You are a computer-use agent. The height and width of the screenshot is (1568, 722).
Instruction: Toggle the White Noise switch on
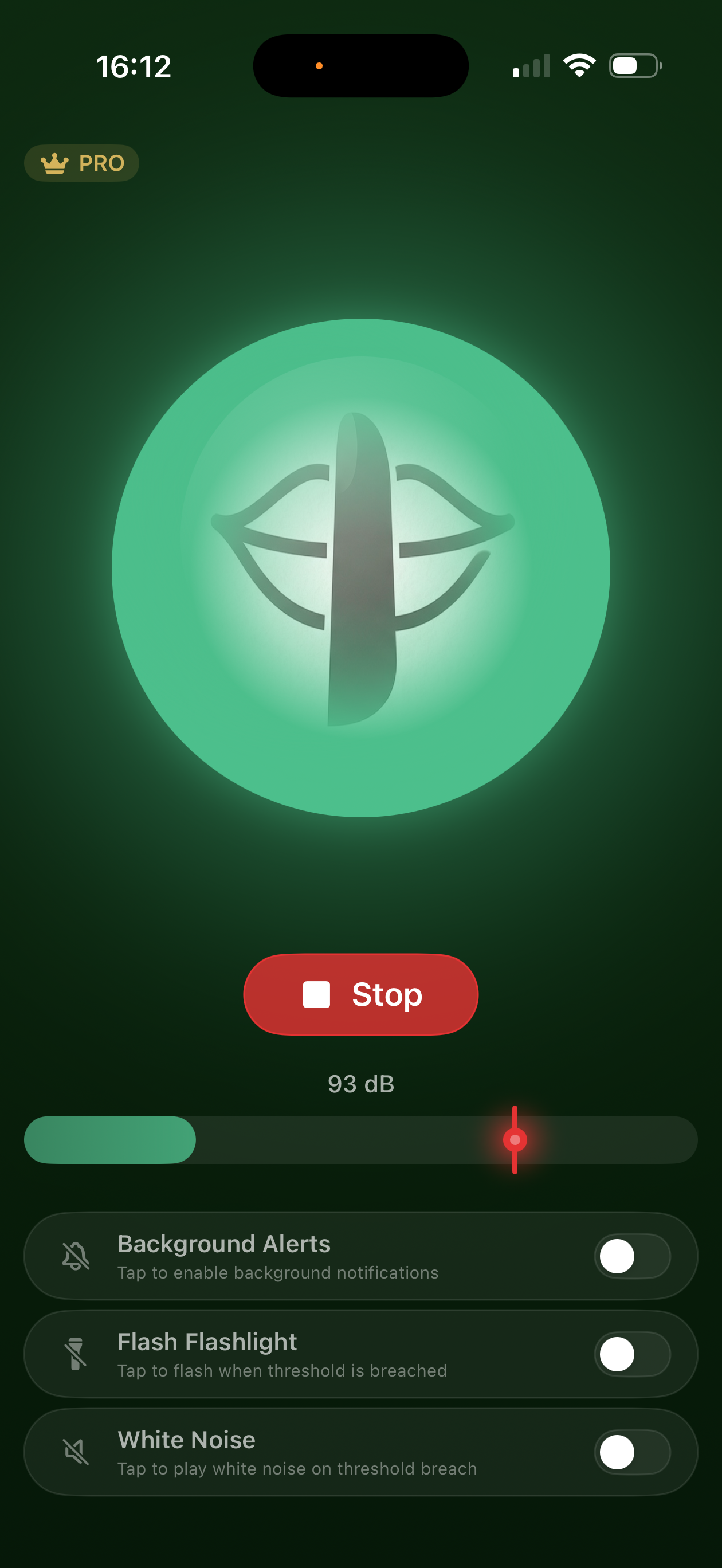pyautogui.click(x=632, y=1452)
